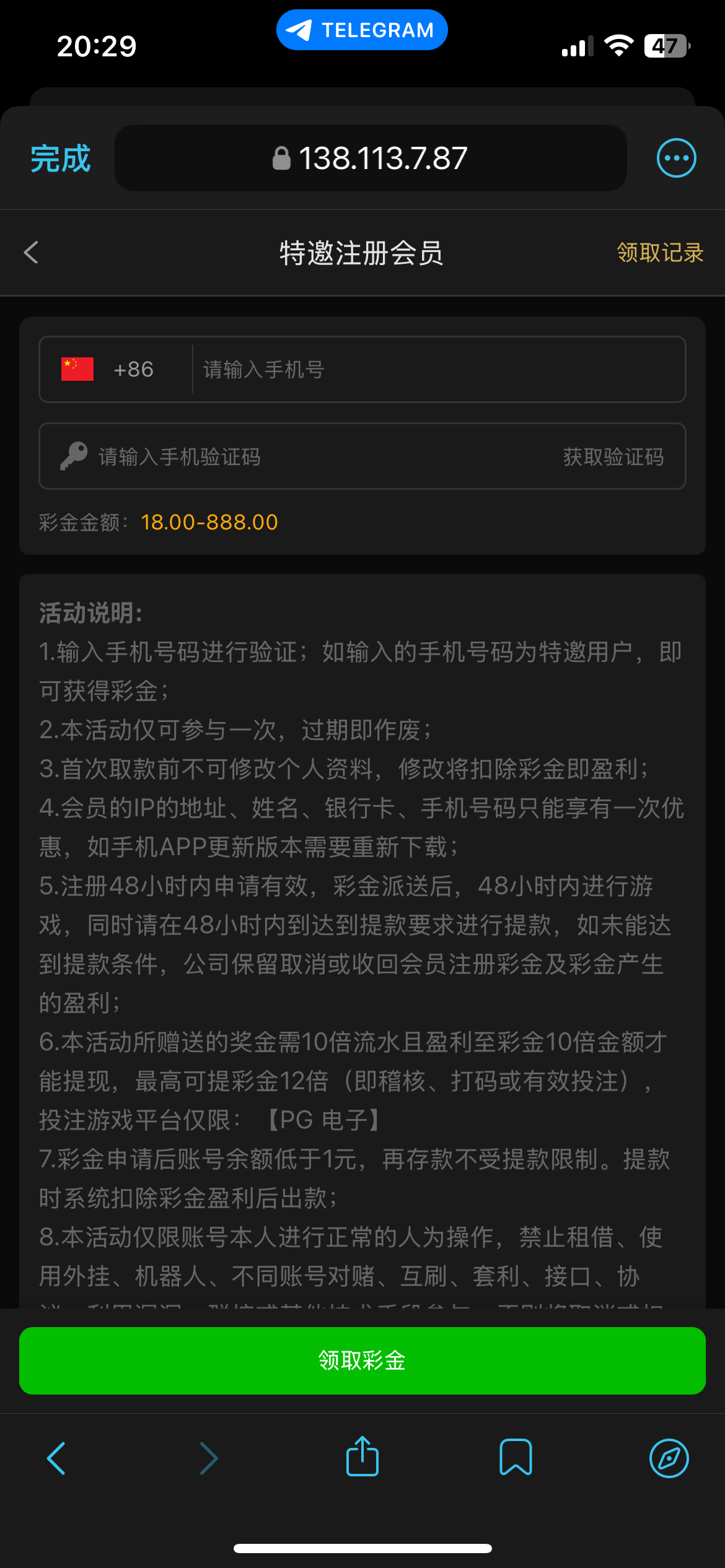
Task: Navigate forward with the browser's right arrow
Action: click(x=209, y=1458)
